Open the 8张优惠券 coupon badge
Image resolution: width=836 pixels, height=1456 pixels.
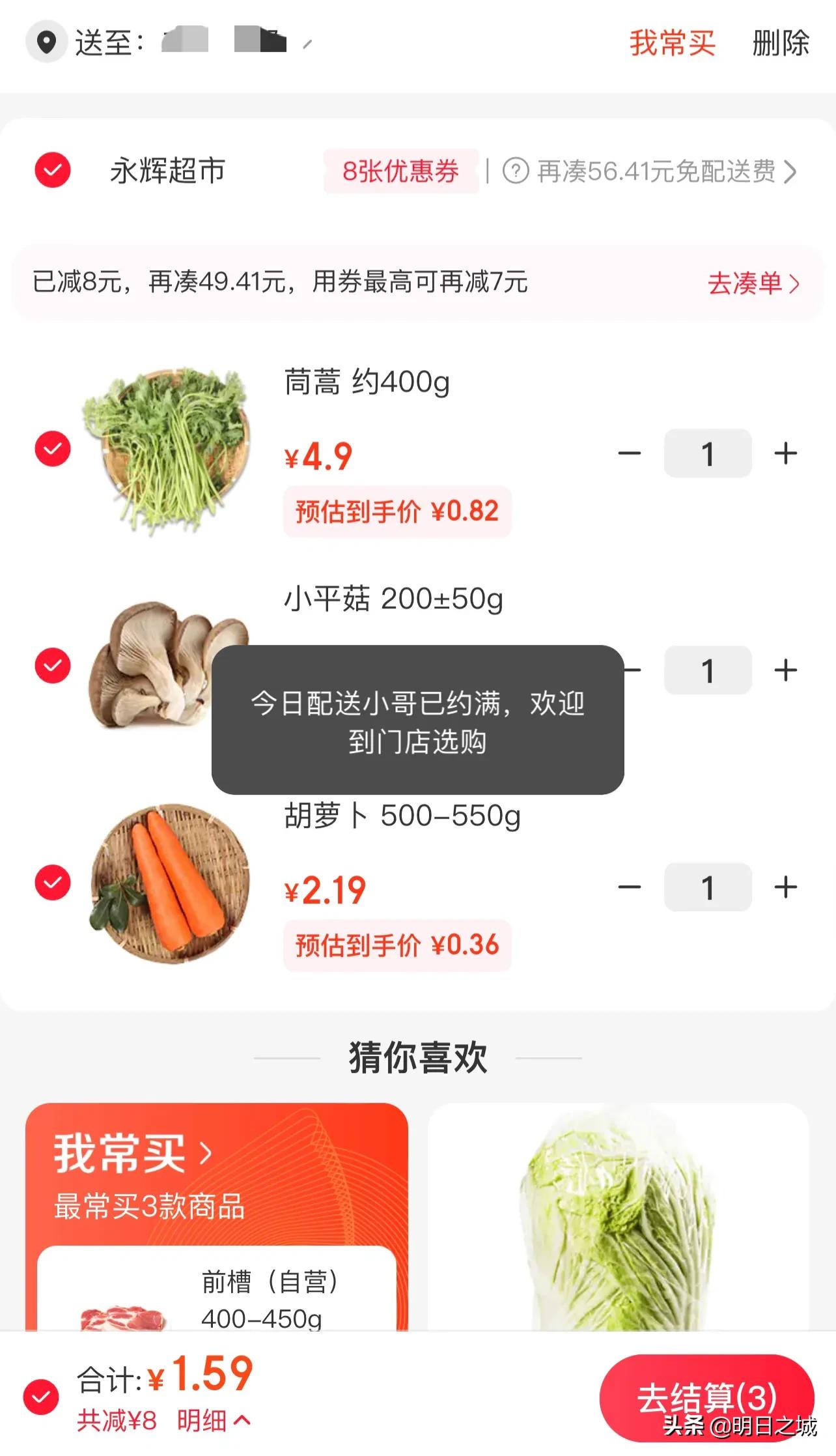[x=400, y=172]
